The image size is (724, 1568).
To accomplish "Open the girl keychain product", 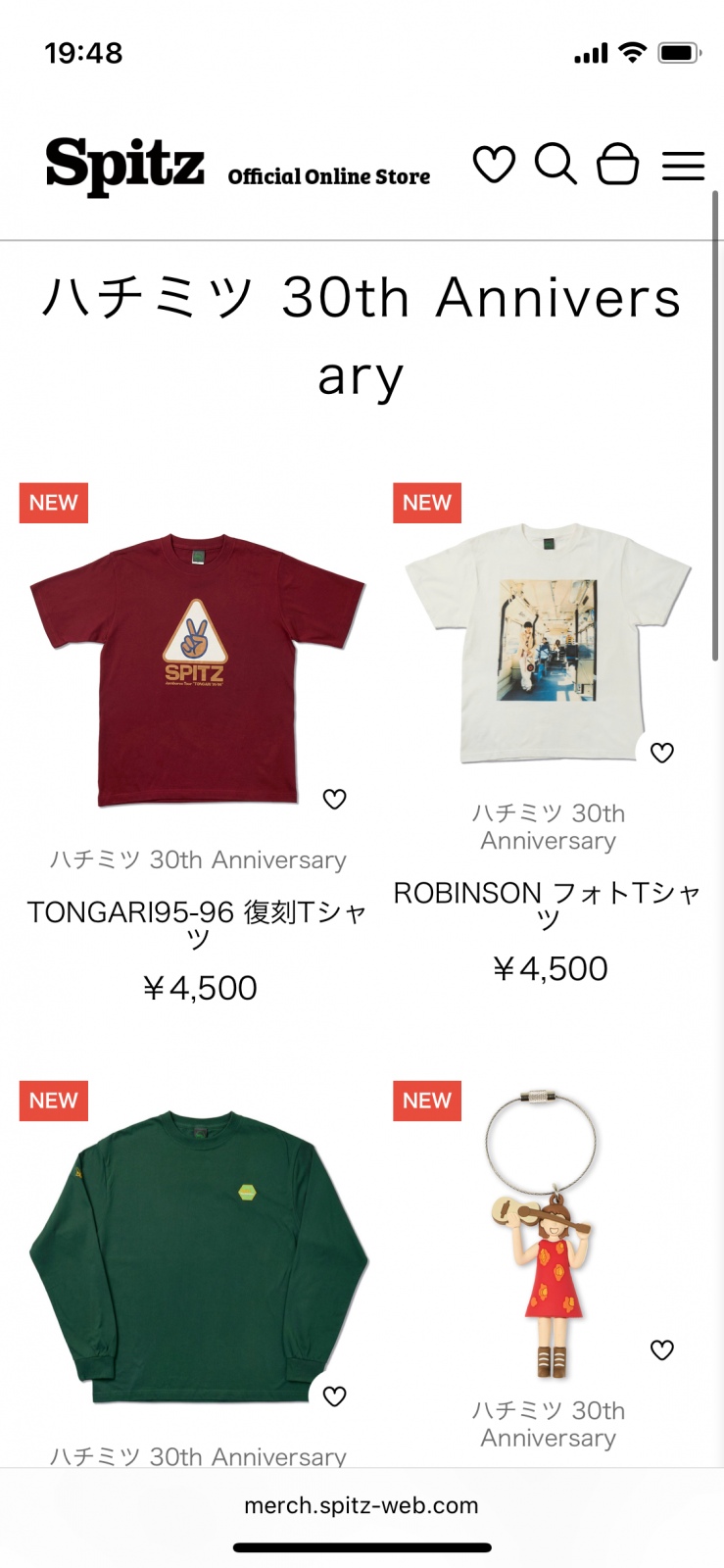I will (x=542, y=1235).
